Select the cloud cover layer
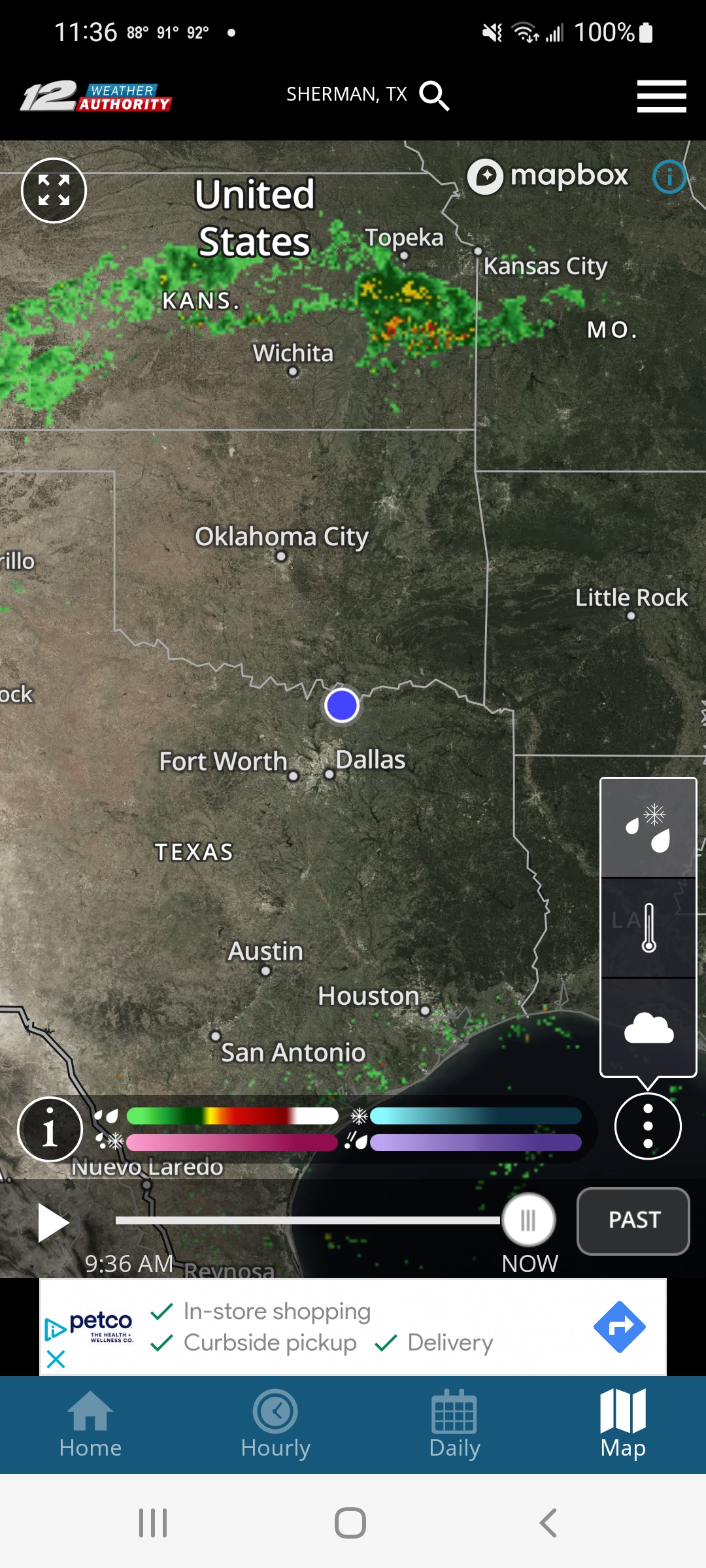 coord(648,1028)
